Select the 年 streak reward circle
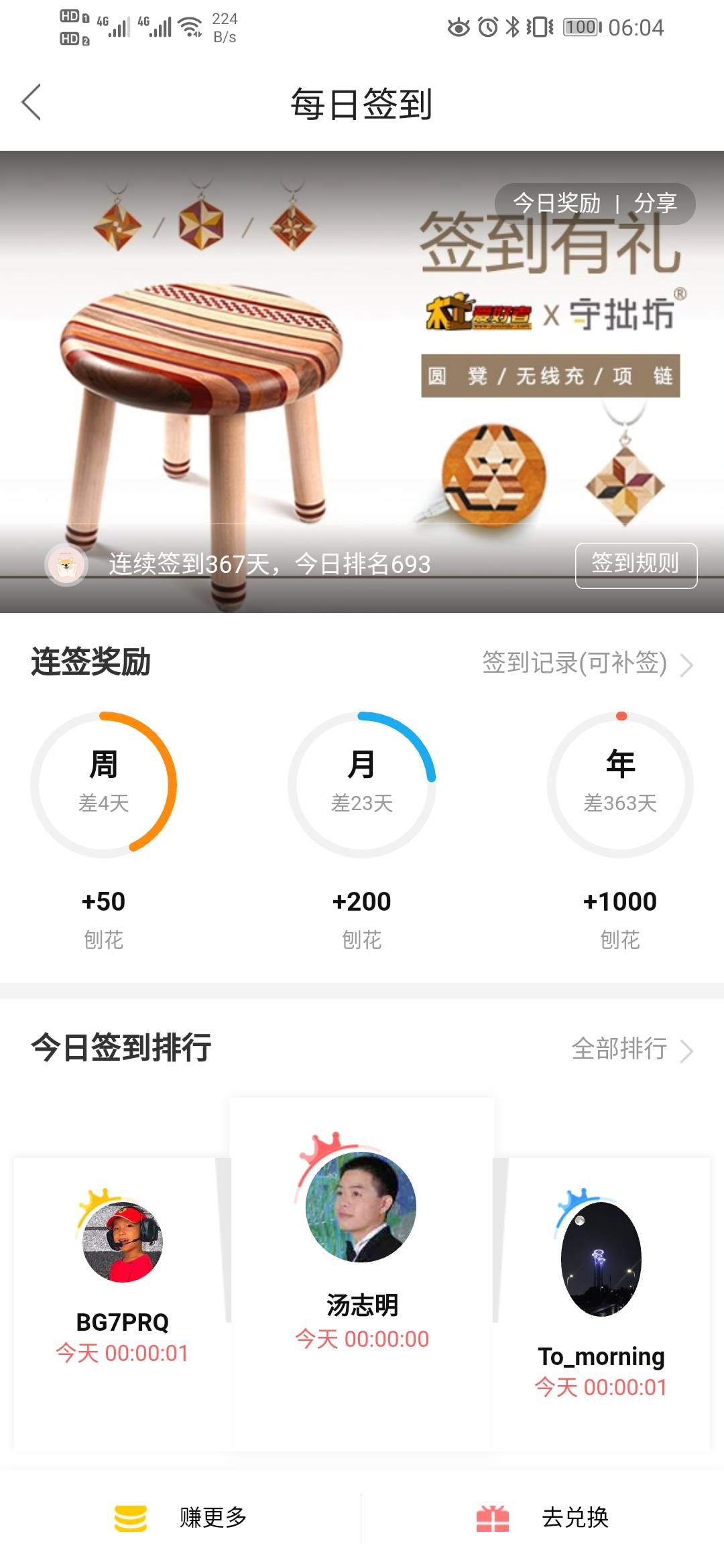 (x=620, y=784)
